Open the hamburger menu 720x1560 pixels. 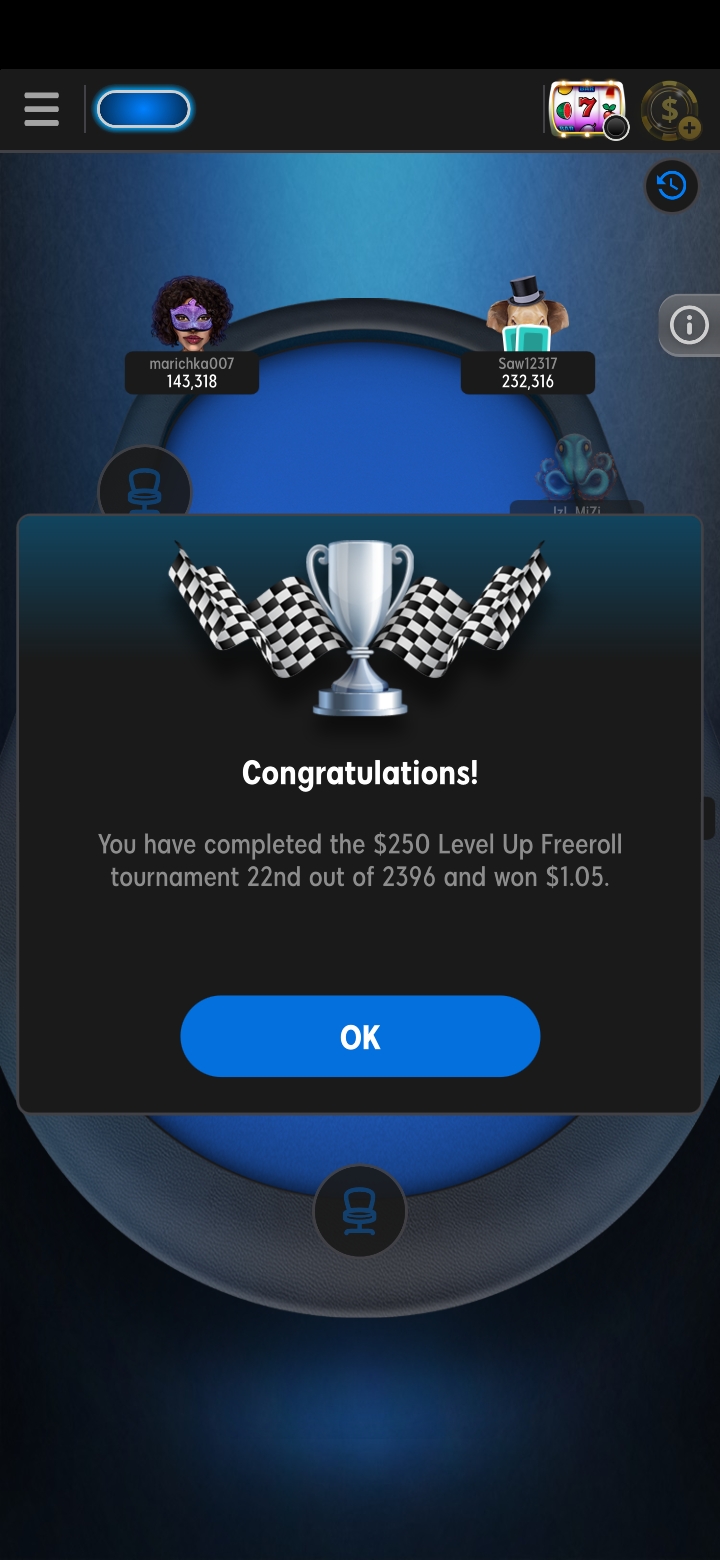pyautogui.click(x=41, y=109)
